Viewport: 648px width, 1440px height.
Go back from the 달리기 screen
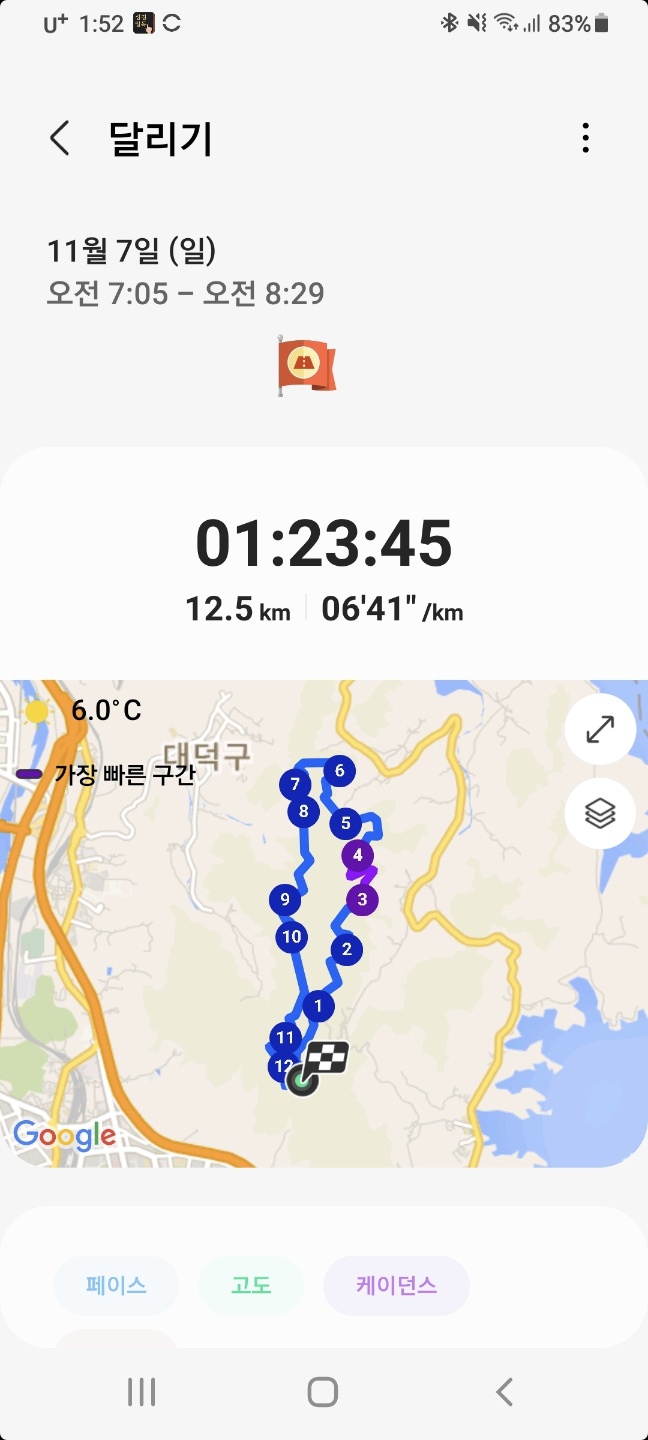tap(60, 138)
